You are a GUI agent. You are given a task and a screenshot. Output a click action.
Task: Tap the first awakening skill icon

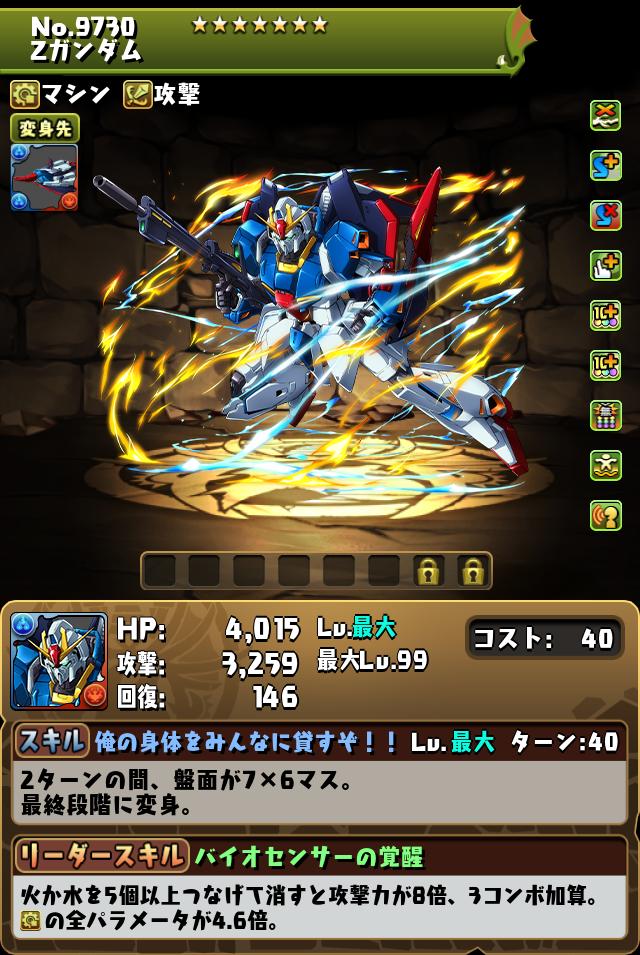[605, 115]
